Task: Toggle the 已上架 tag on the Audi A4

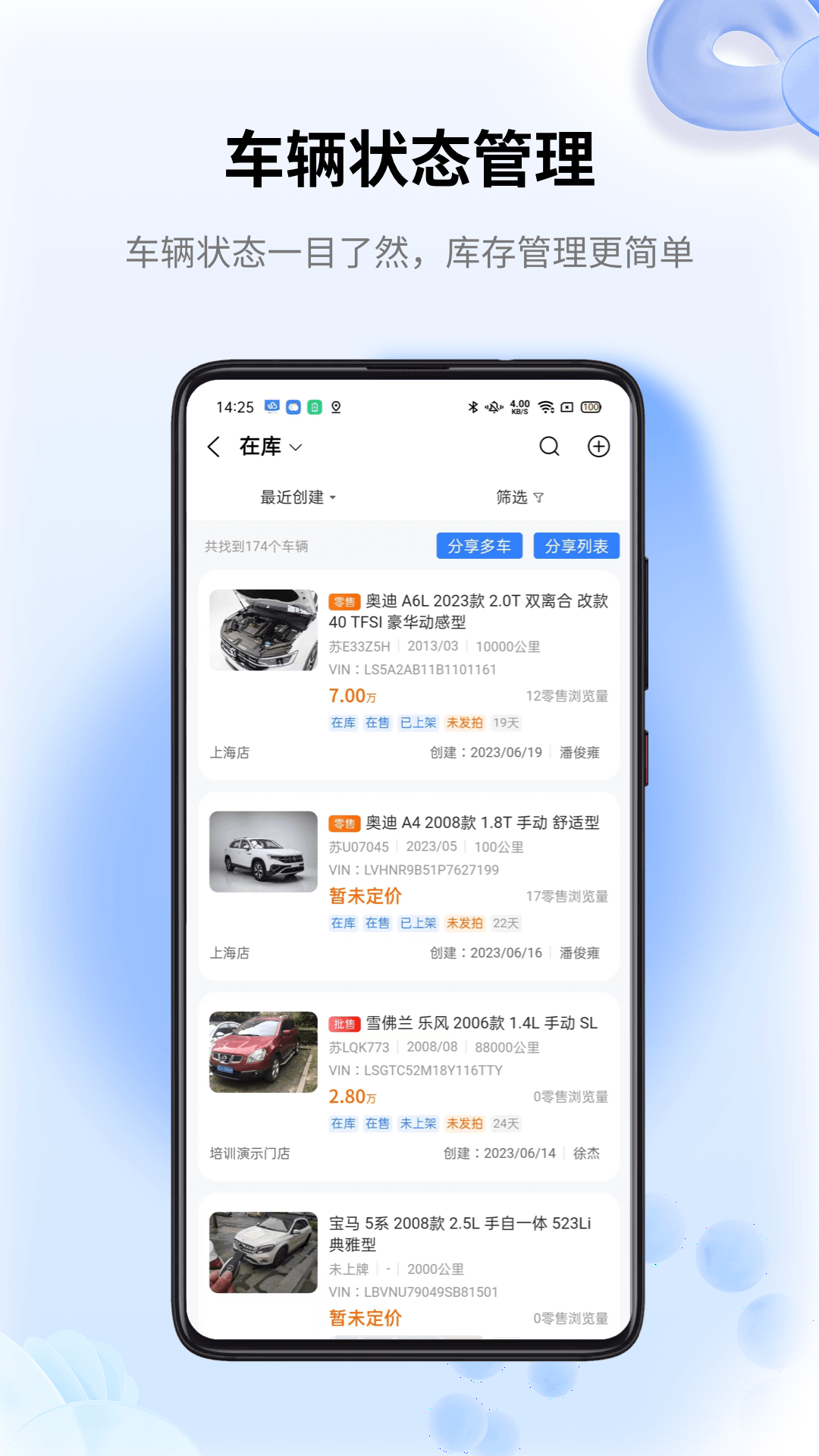Action: (418, 924)
